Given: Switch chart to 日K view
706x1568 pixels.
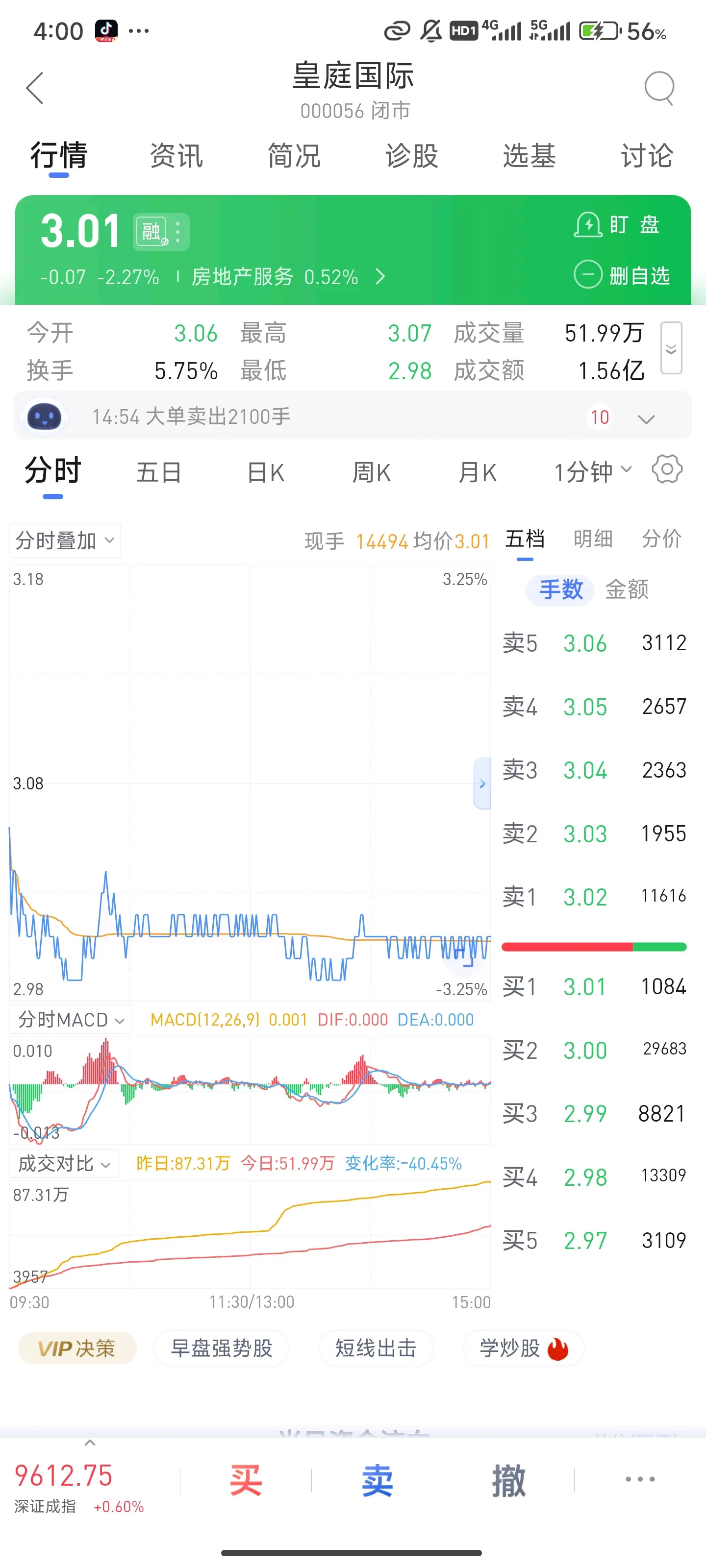Looking at the screenshot, I should pos(264,472).
